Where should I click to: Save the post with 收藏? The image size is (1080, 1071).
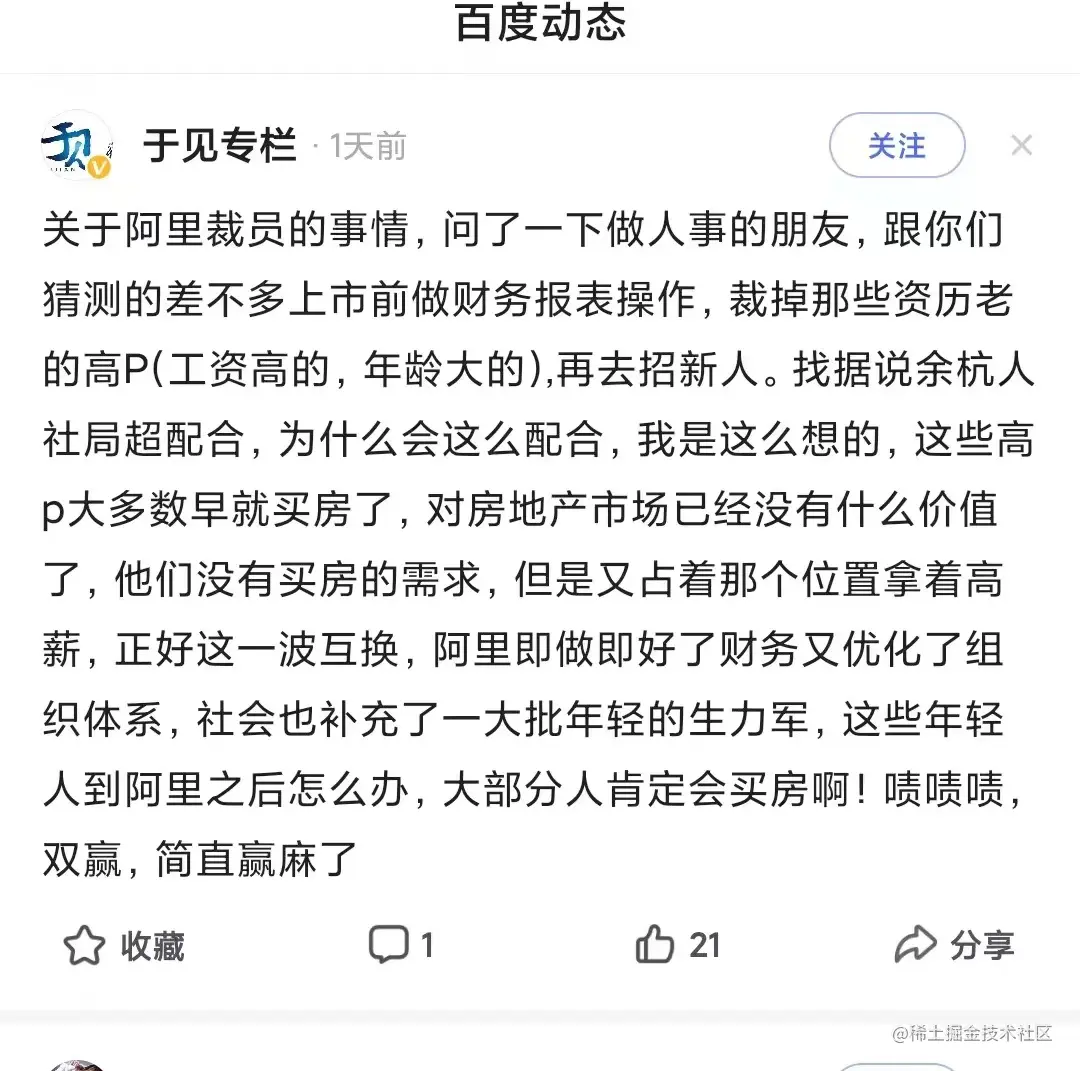(124, 945)
